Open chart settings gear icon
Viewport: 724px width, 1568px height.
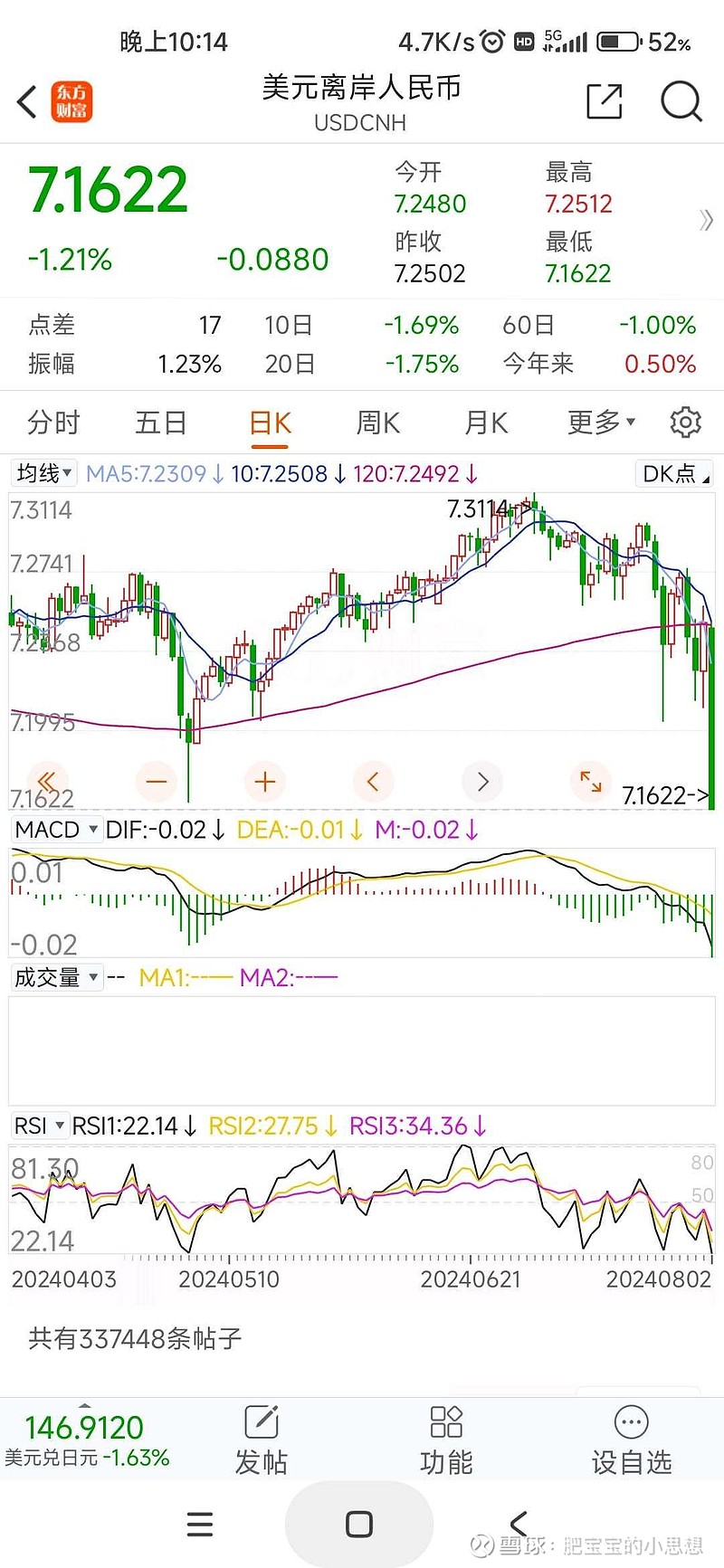point(685,423)
